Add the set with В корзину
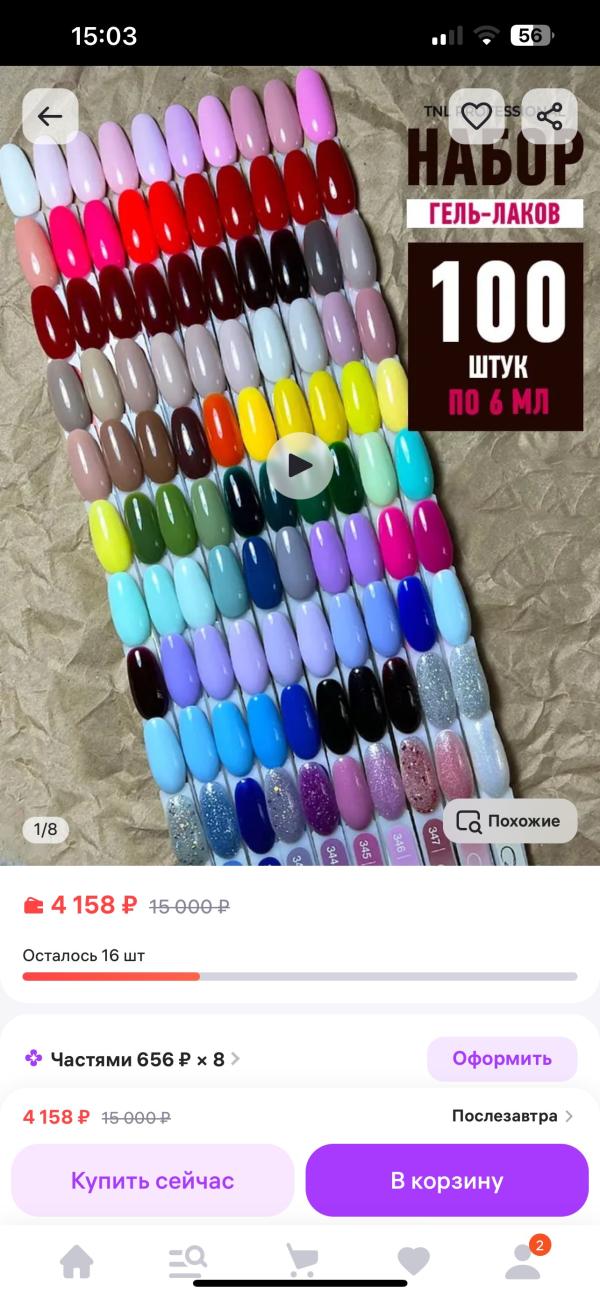This screenshot has height=1297, width=600. pyautogui.click(x=447, y=1180)
